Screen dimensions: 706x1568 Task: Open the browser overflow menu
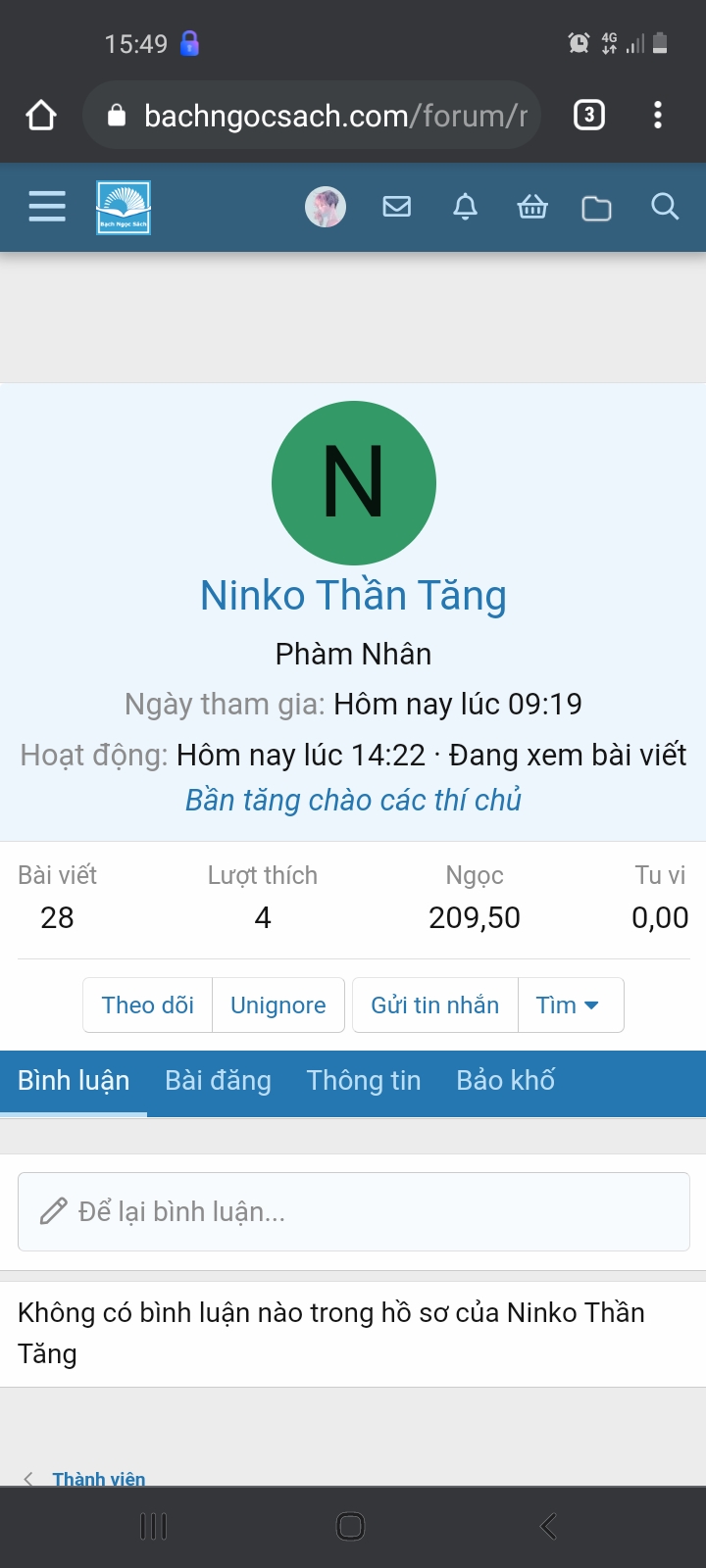(x=658, y=116)
